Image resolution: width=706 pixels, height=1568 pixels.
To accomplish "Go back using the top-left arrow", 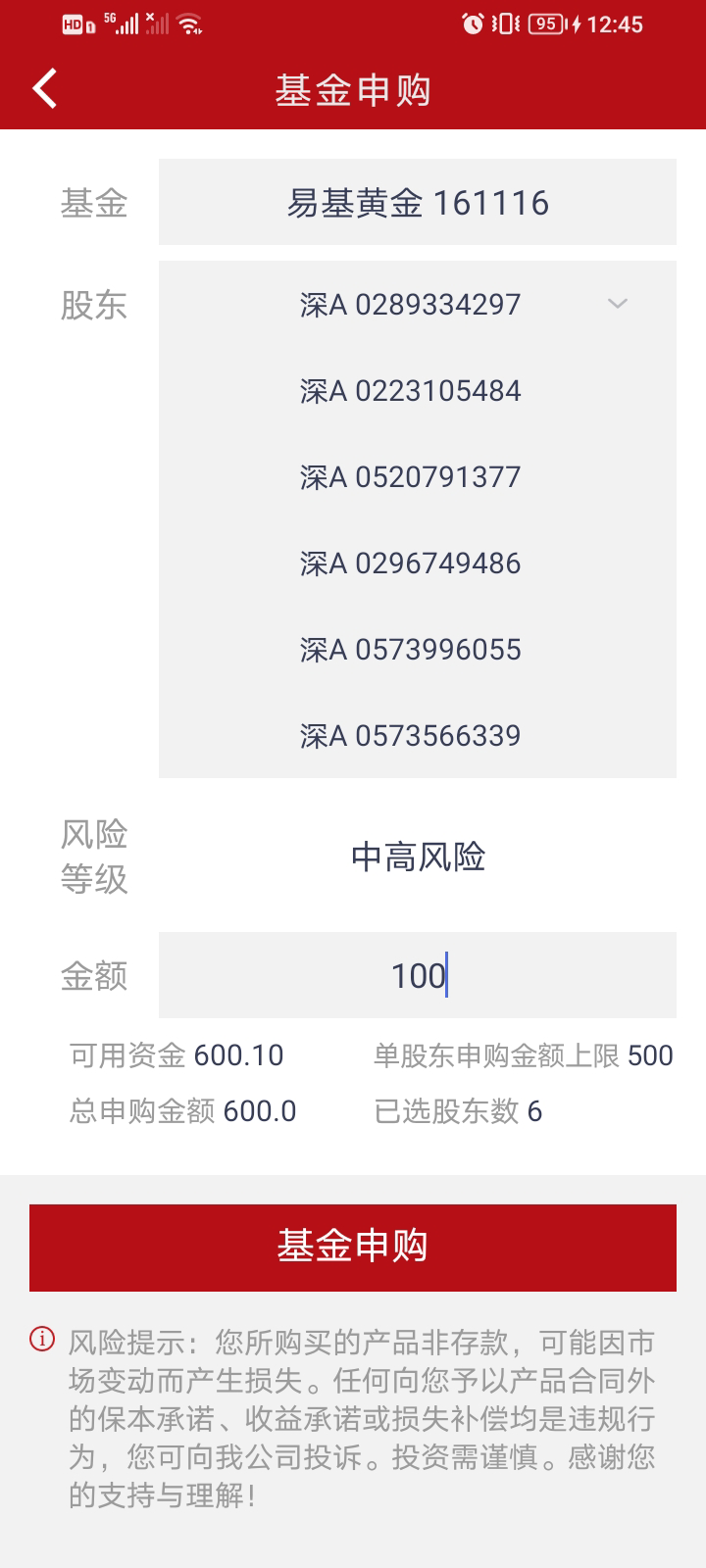I will tap(45, 89).
